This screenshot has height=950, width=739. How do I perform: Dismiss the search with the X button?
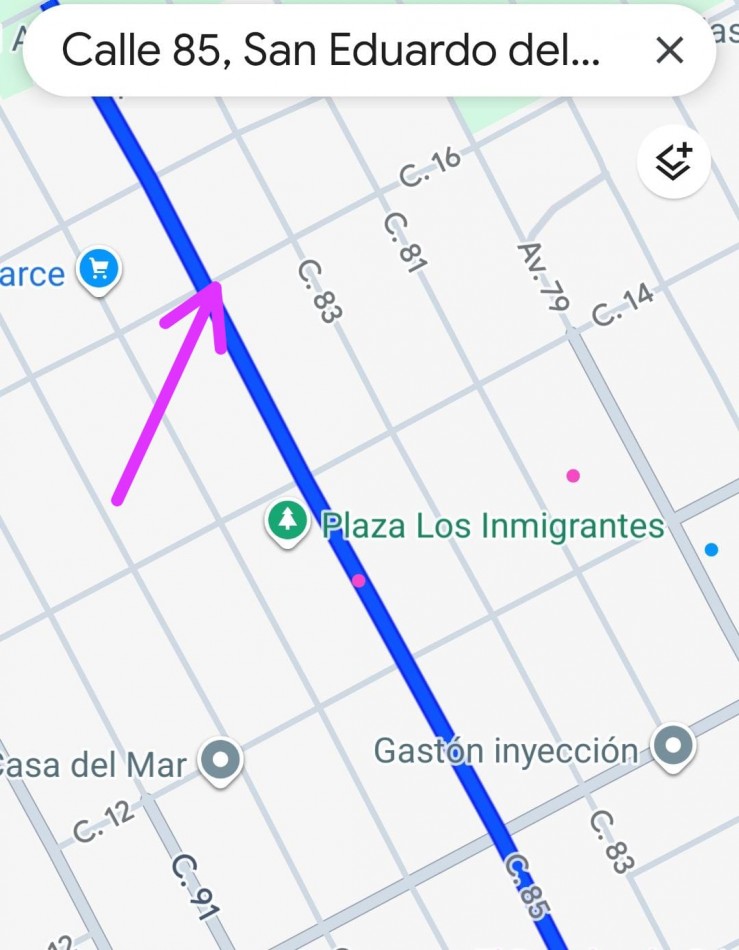[x=668, y=50]
